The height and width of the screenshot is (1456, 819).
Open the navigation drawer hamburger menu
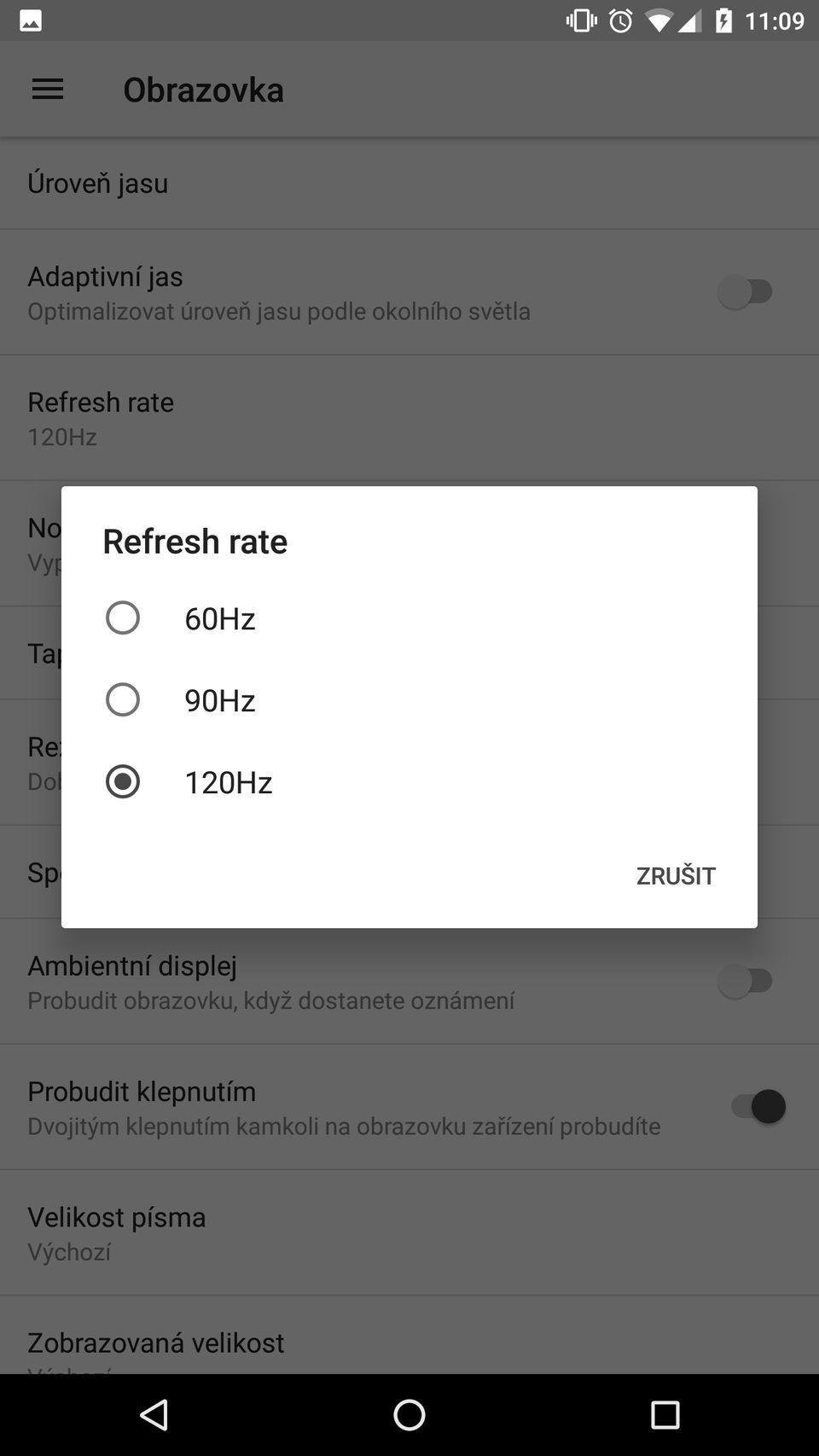click(x=47, y=89)
